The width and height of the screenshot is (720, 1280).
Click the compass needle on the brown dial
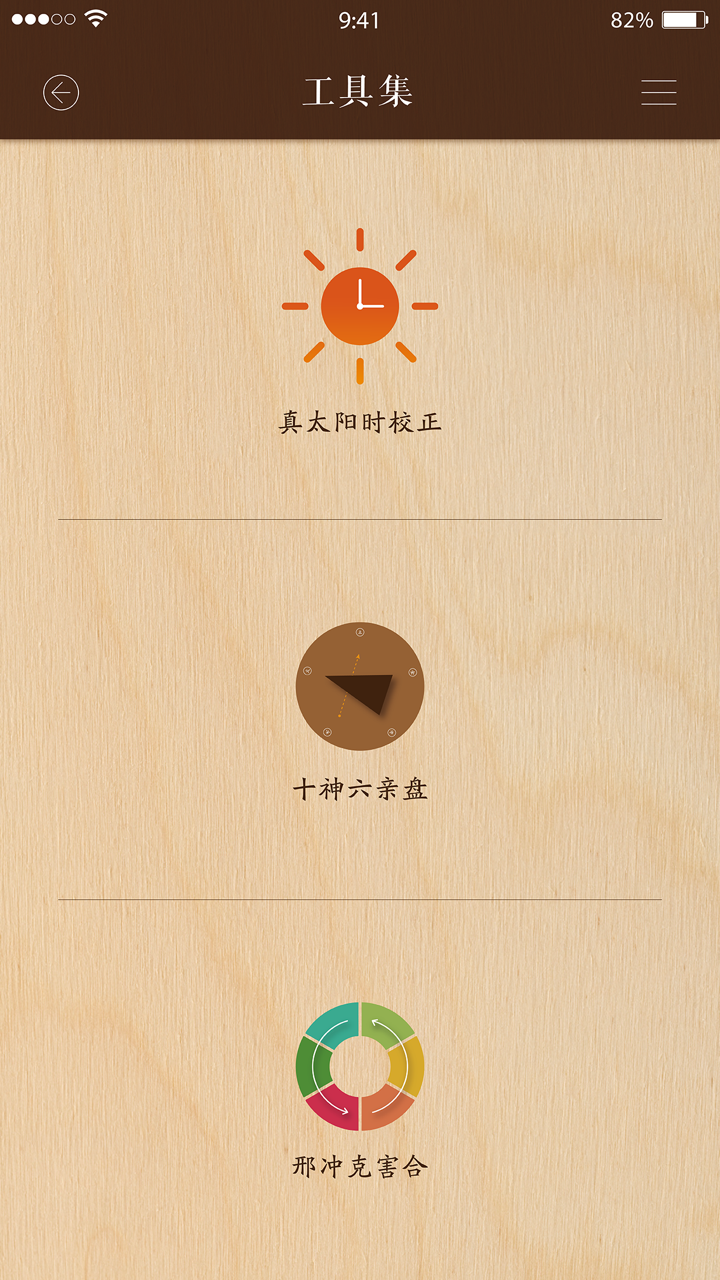[x=360, y=692]
